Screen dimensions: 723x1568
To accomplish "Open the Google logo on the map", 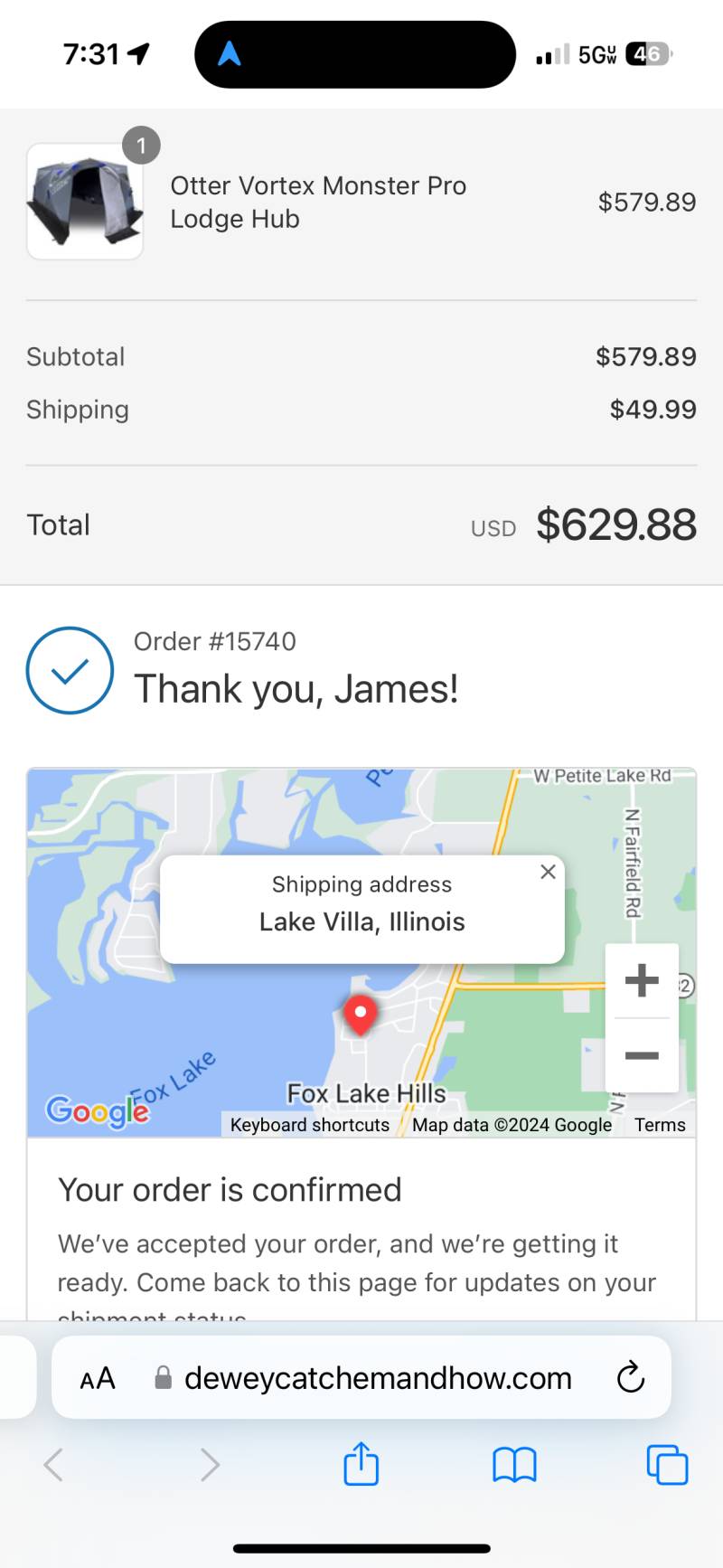I will click(x=98, y=1111).
